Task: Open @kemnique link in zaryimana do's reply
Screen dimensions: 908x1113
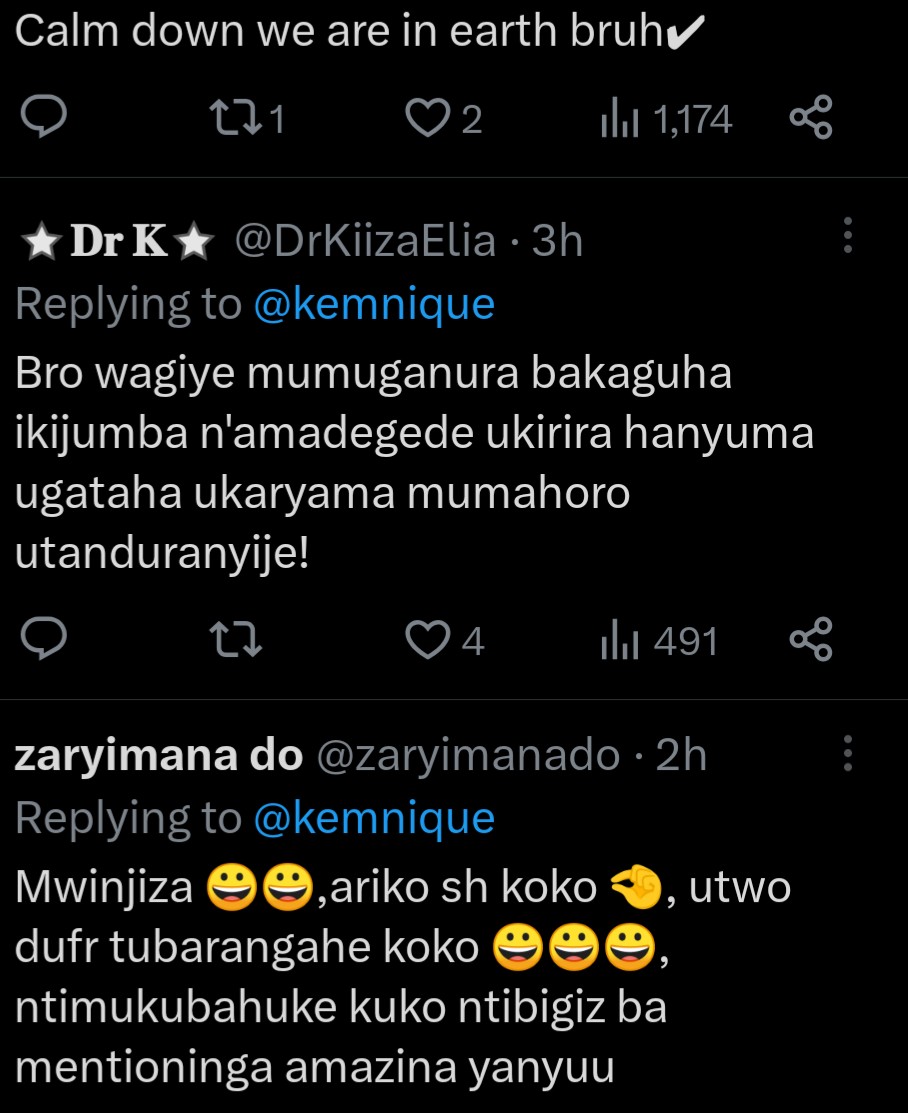Action: pos(374,819)
